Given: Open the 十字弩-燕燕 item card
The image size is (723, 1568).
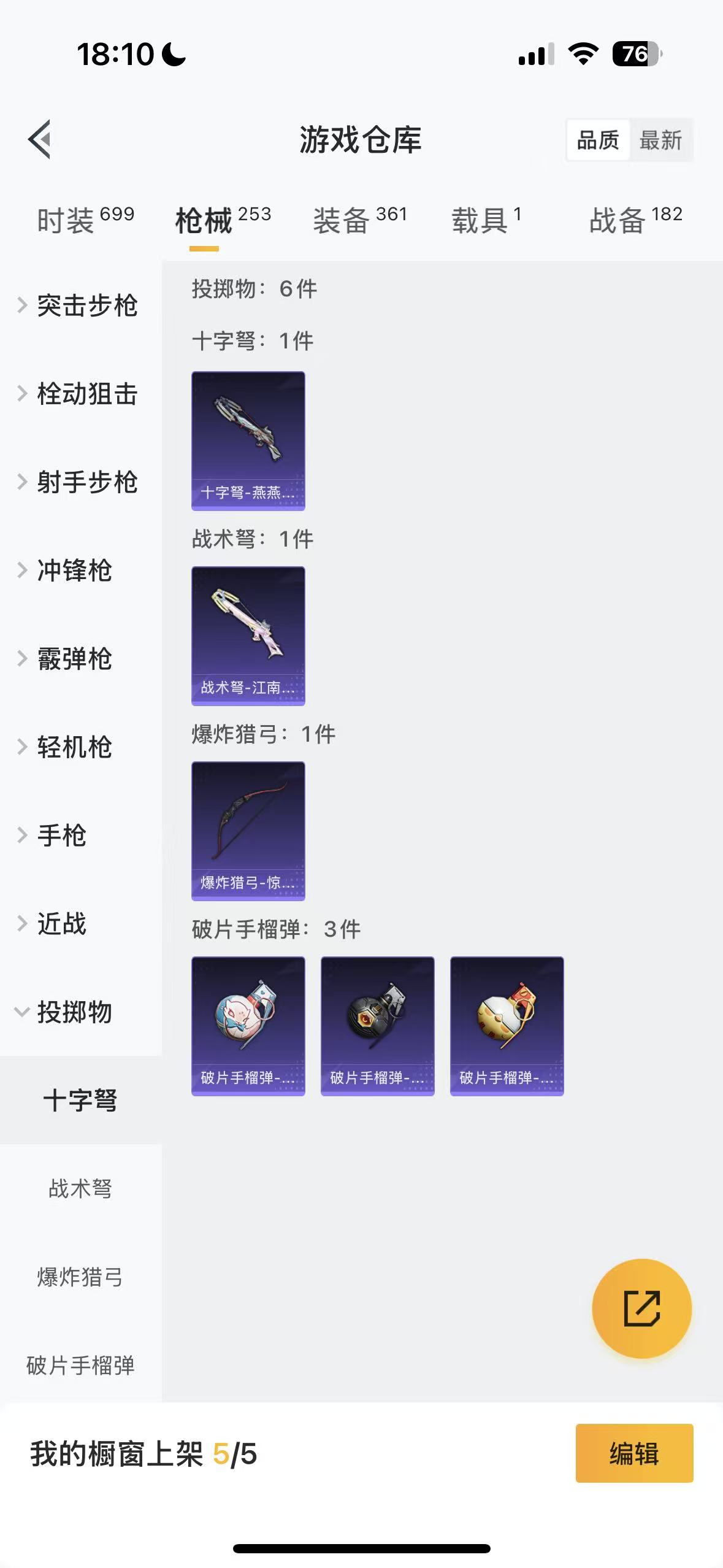Looking at the screenshot, I should (x=248, y=440).
